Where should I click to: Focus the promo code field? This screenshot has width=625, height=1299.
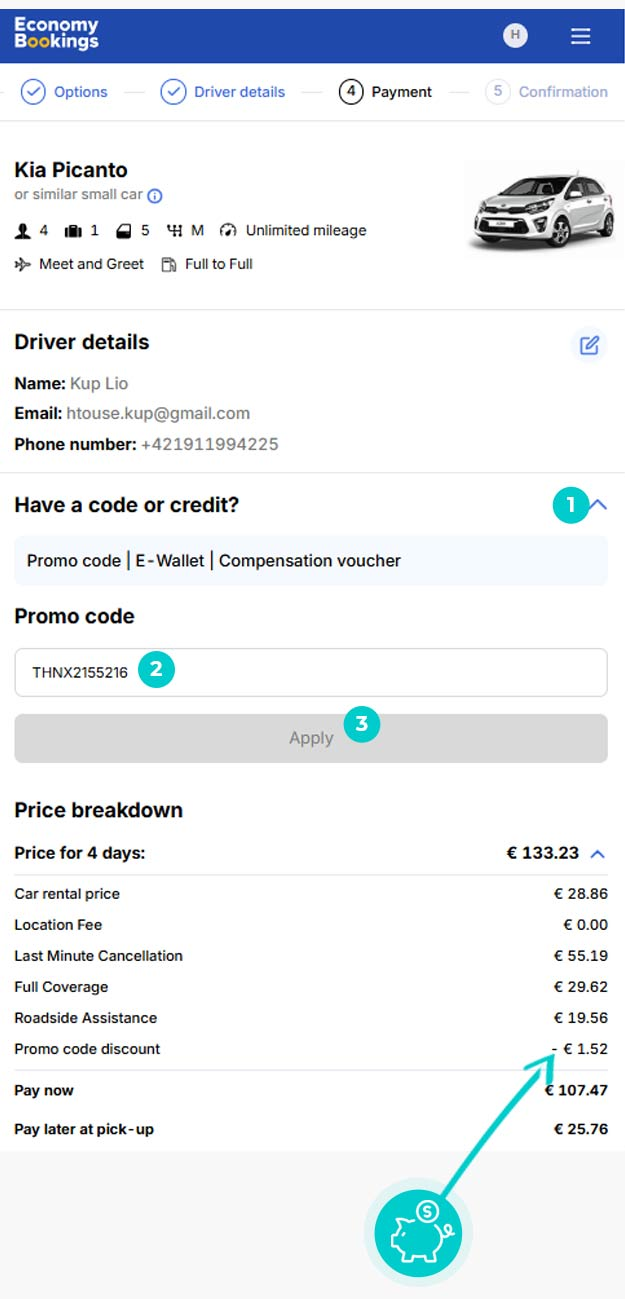click(311, 673)
